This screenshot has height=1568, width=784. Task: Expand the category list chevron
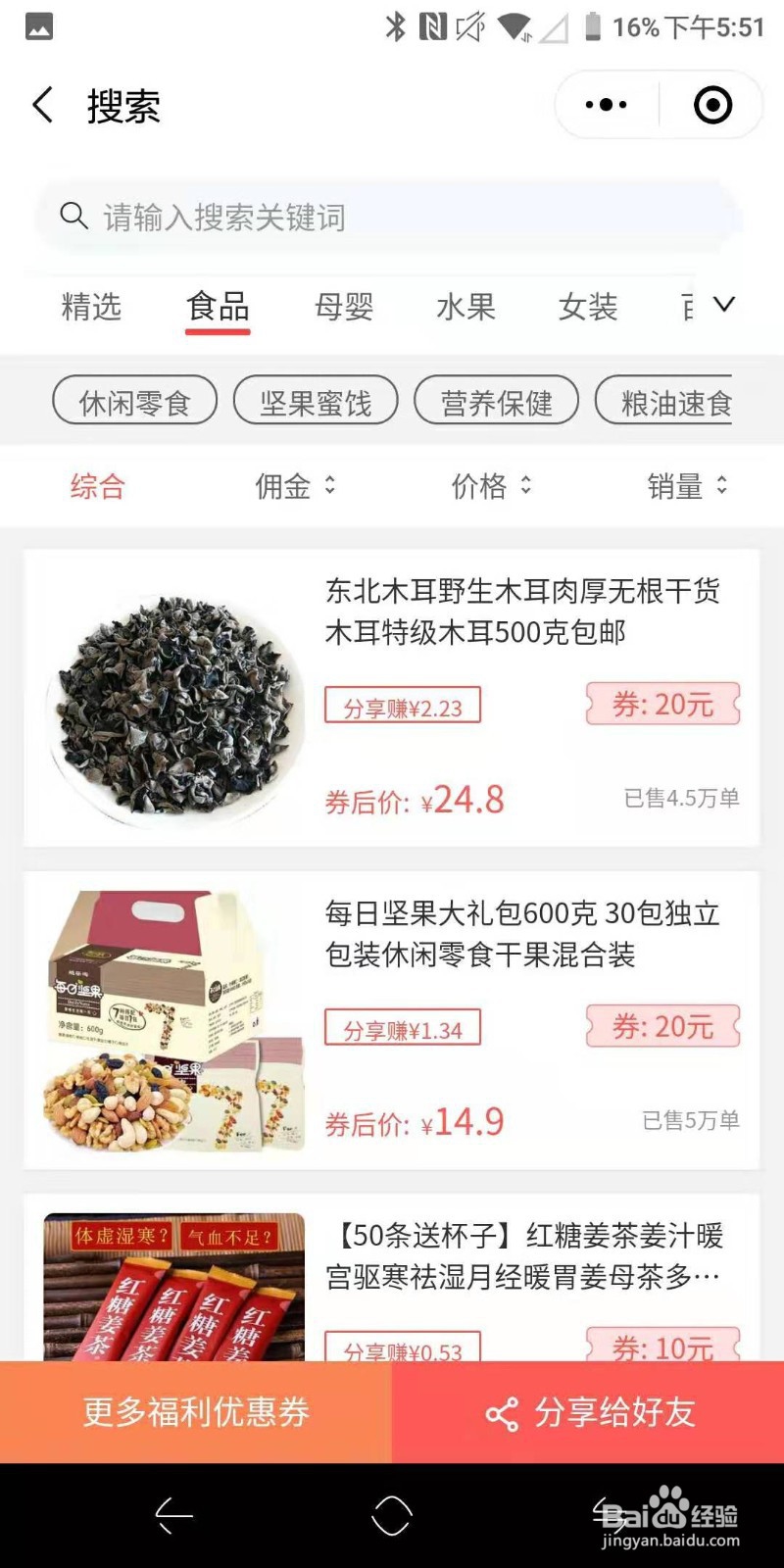pos(724,304)
